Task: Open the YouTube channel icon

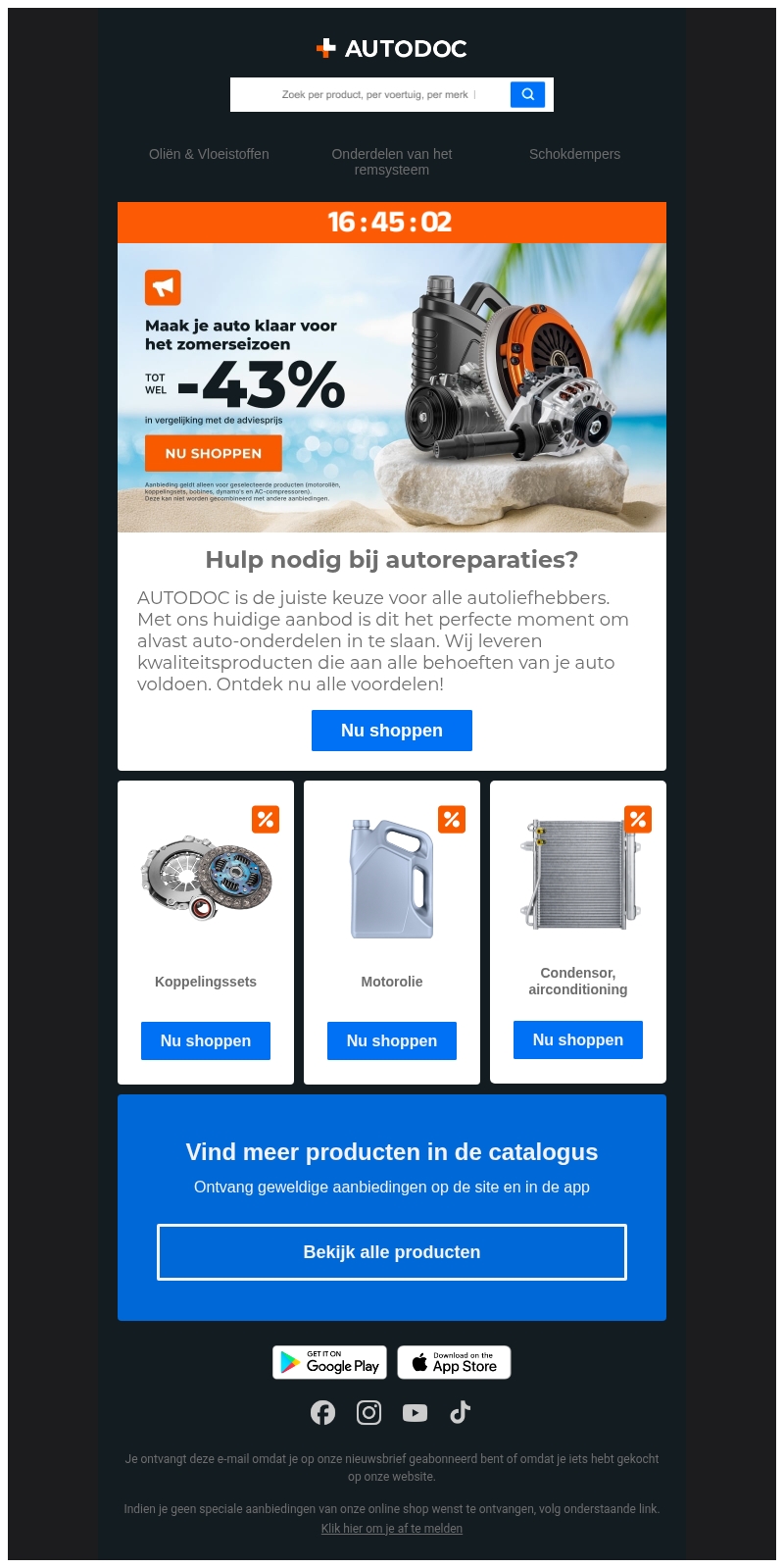Action: [415, 1412]
